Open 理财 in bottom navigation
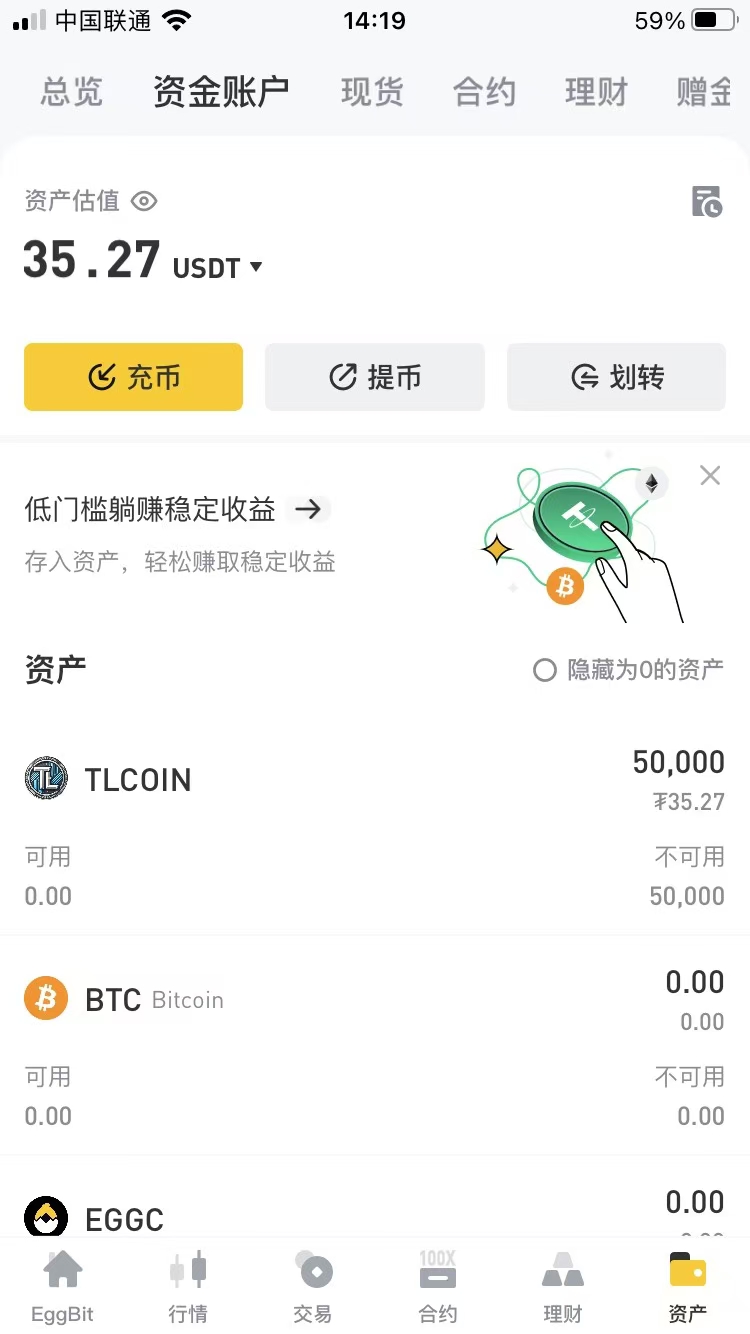The image size is (750, 1334). (562, 1287)
